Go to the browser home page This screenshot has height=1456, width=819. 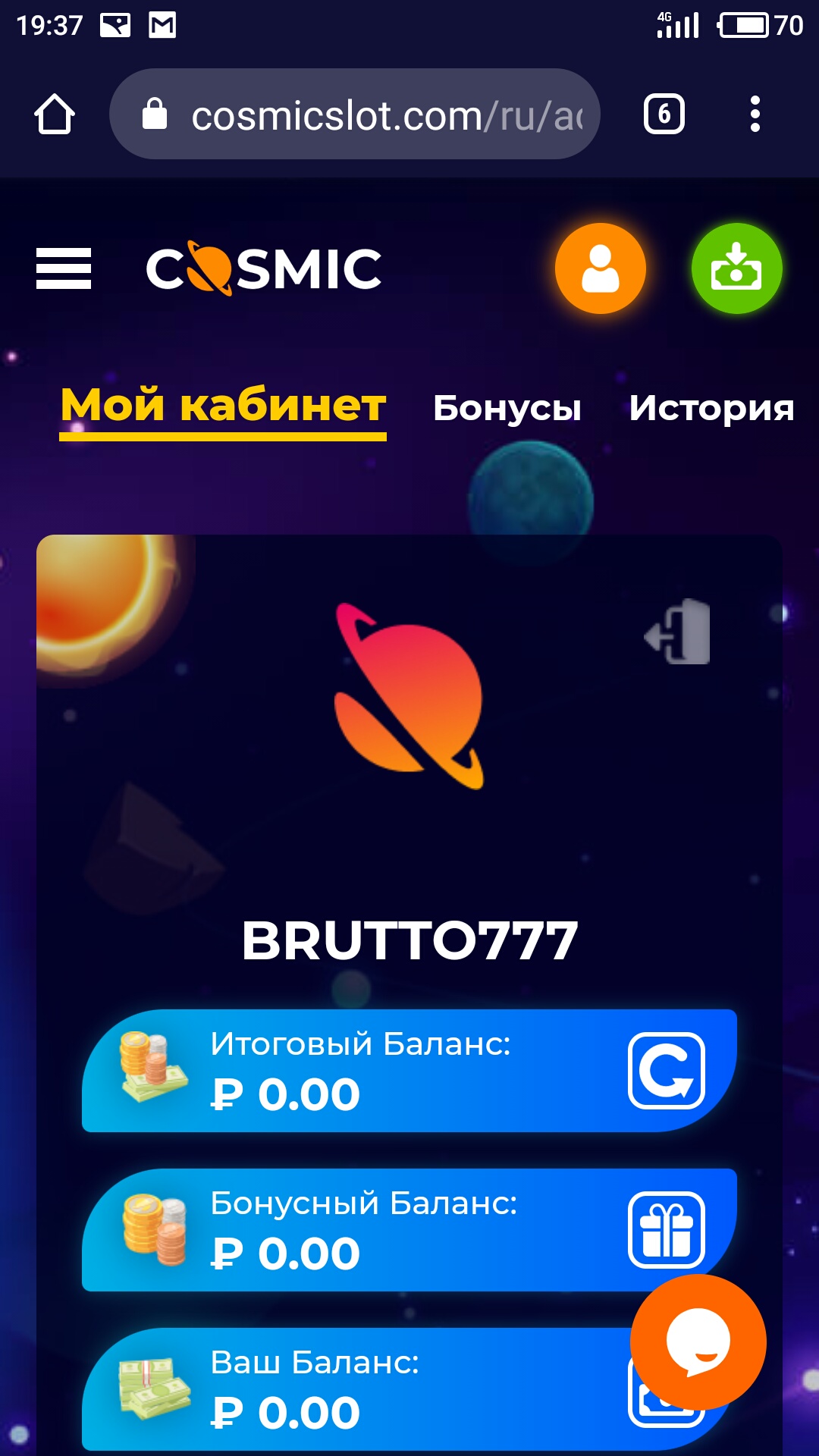click(x=55, y=115)
